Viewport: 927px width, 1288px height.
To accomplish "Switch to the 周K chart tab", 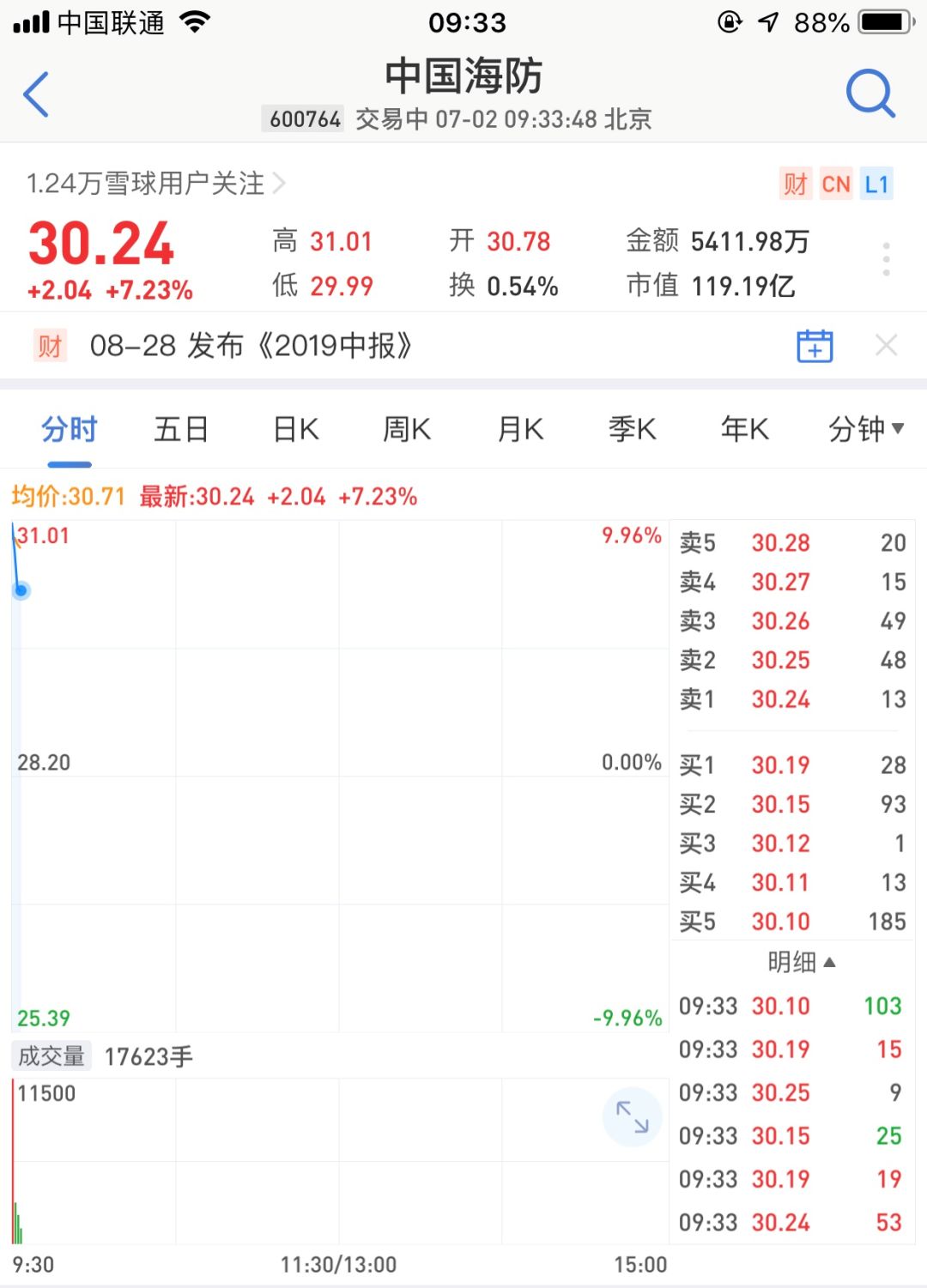I will pos(407,428).
